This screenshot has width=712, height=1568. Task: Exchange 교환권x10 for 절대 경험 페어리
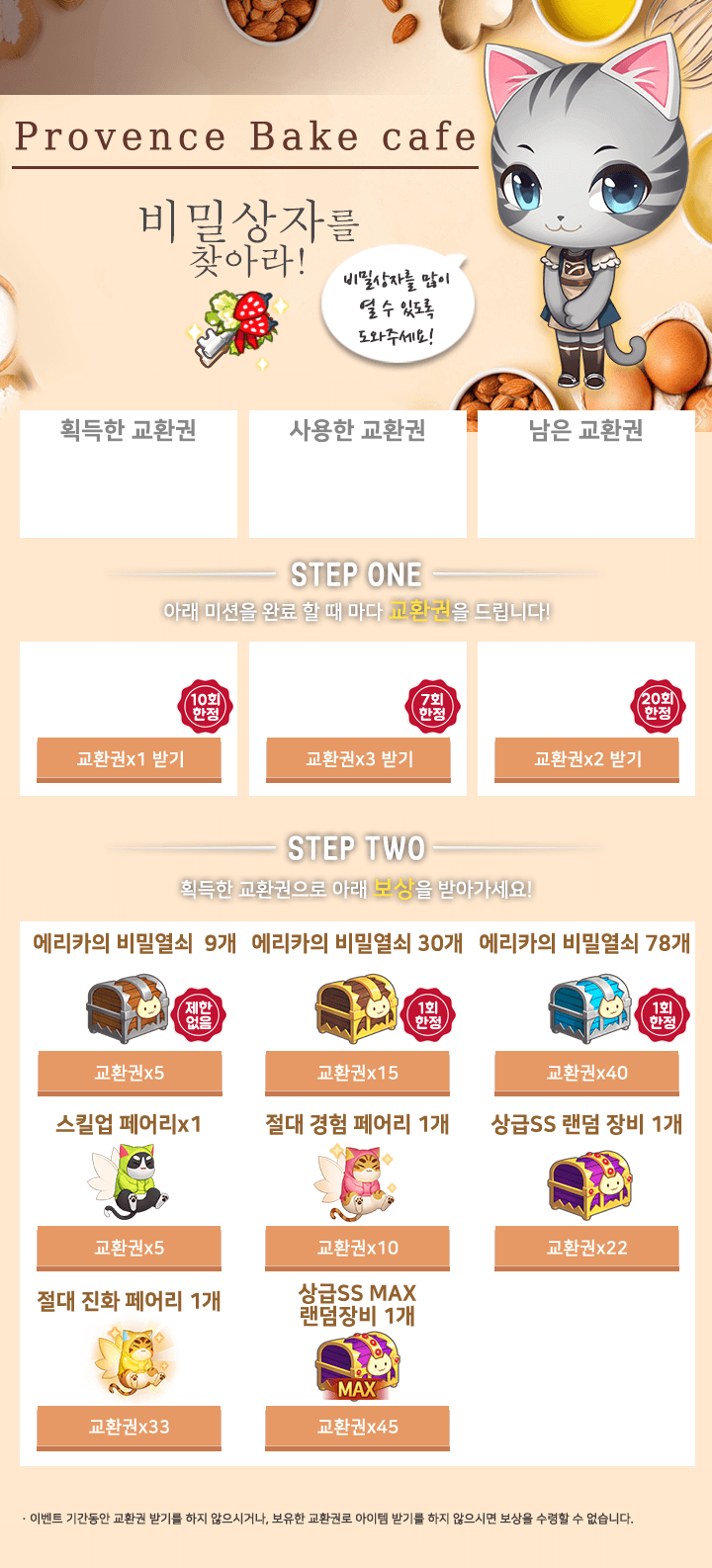coord(358,1249)
